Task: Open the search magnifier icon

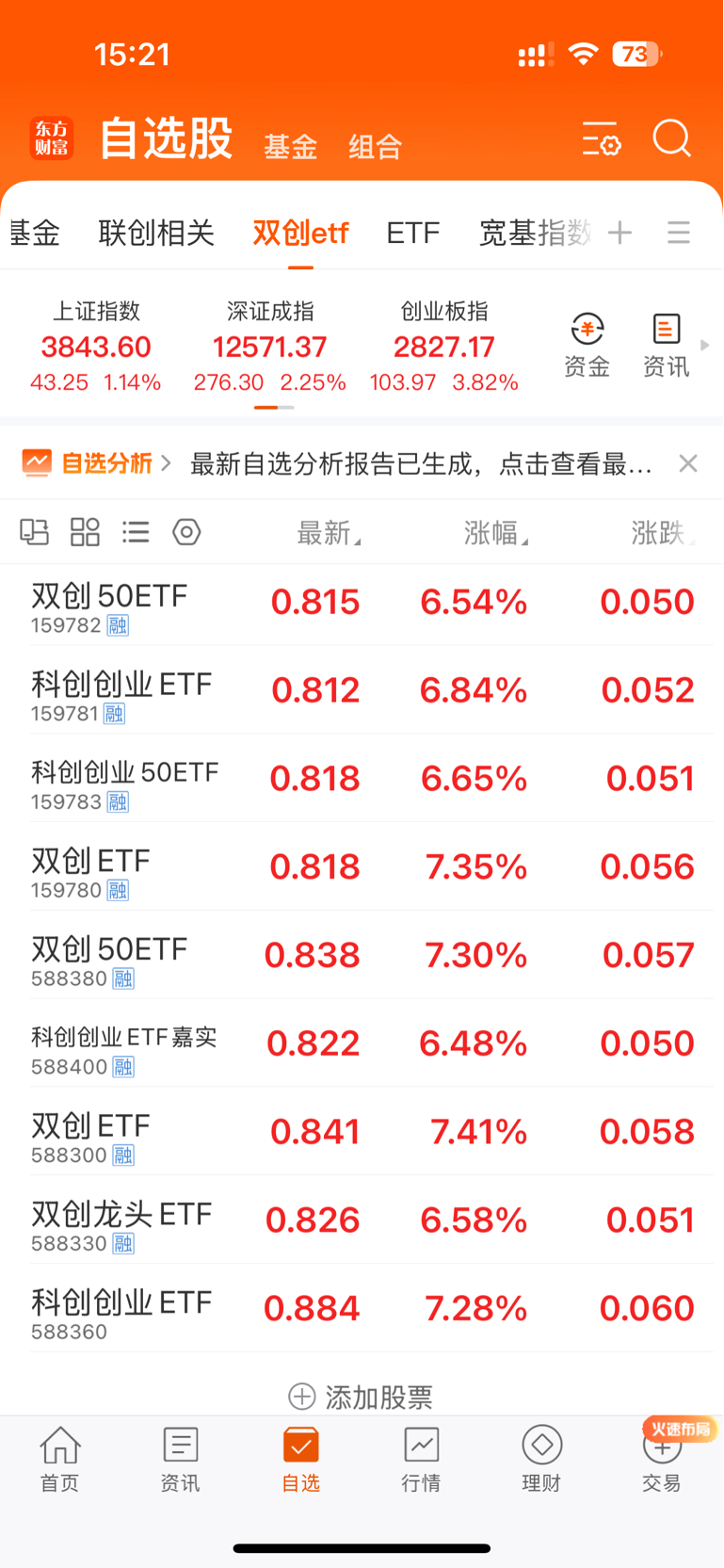Action: 672,138
